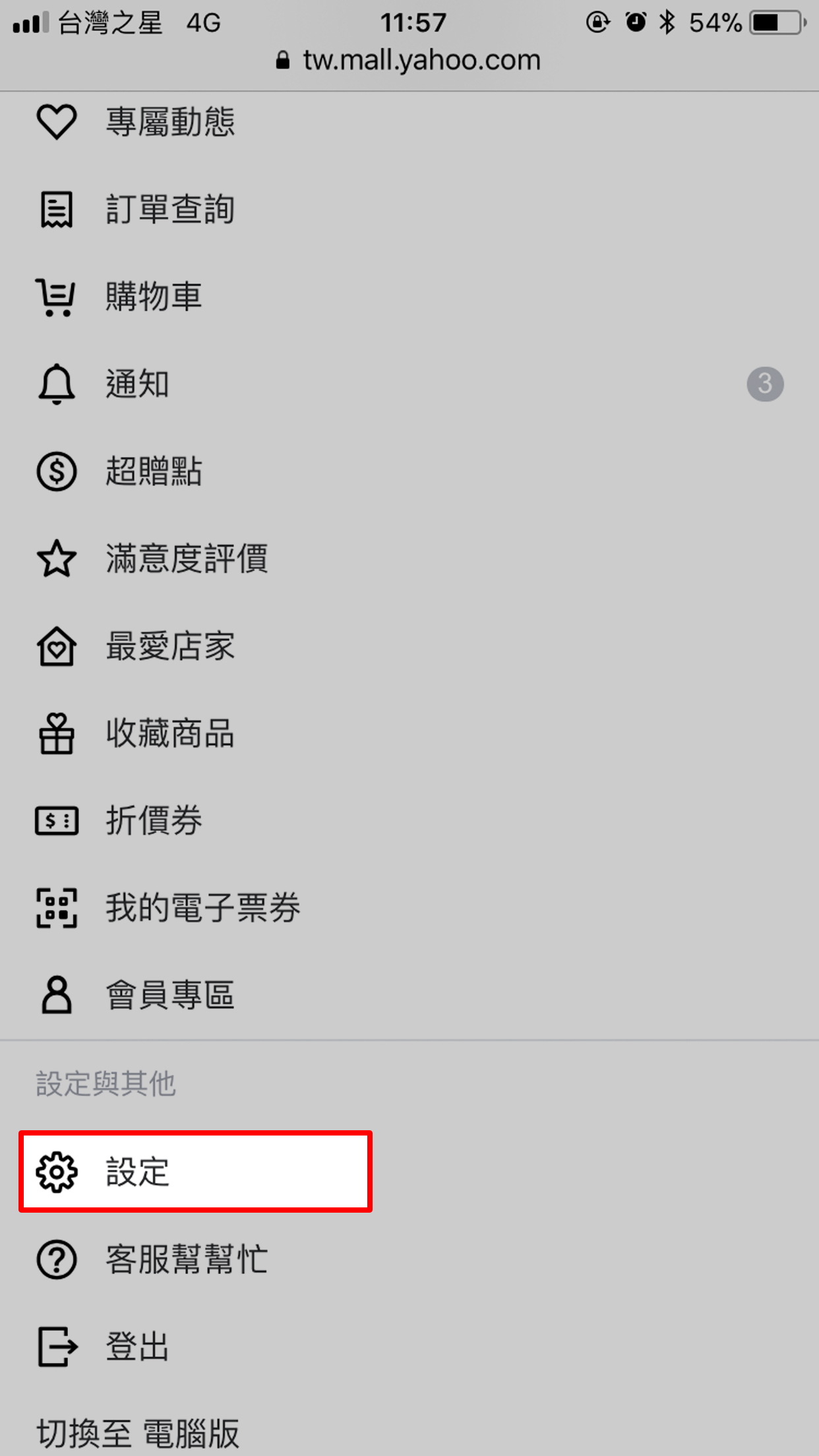Open 滿意度評價 ratings

tap(409, 559)
